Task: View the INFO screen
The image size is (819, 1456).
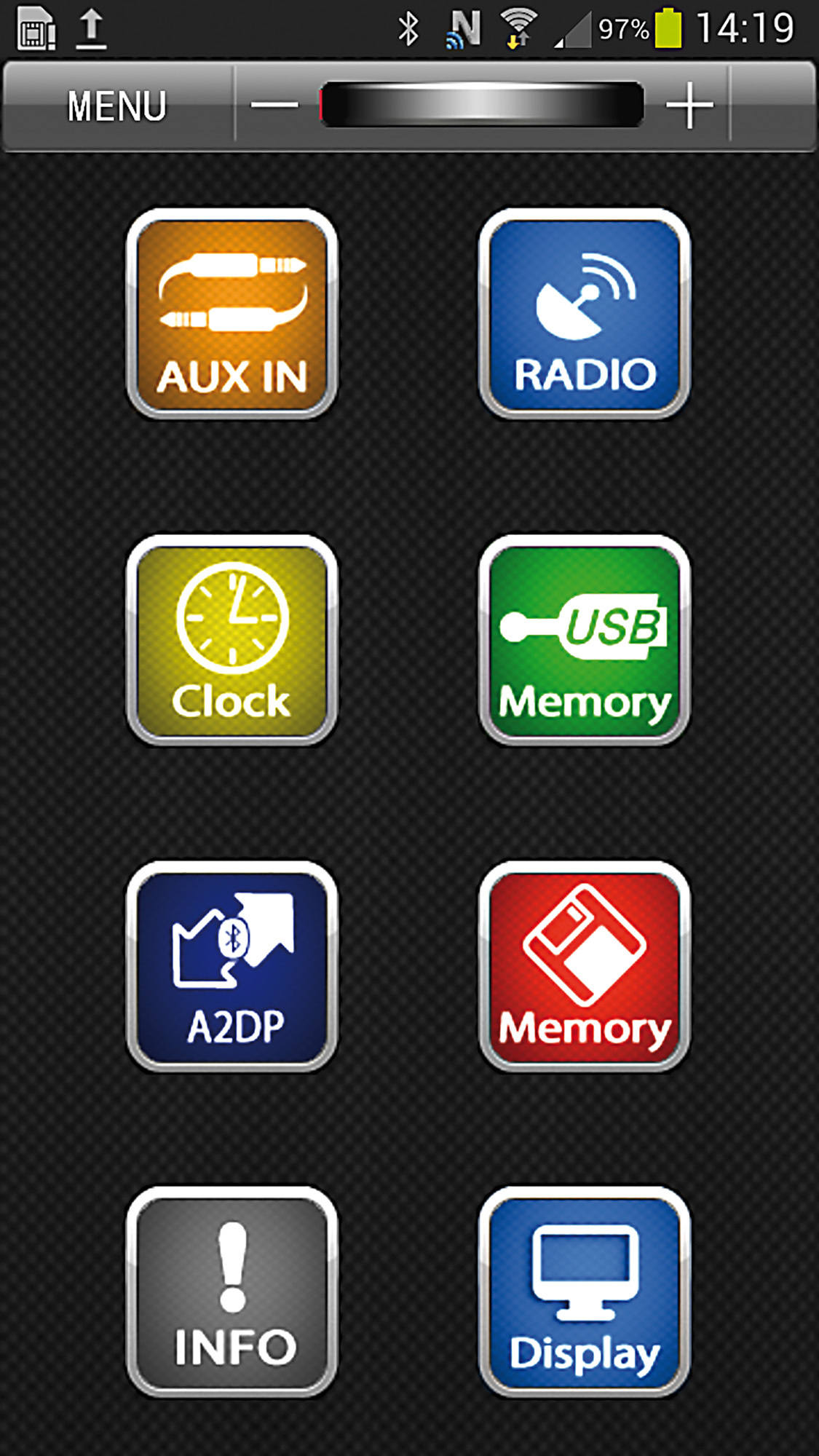Action: (232, 1292)
